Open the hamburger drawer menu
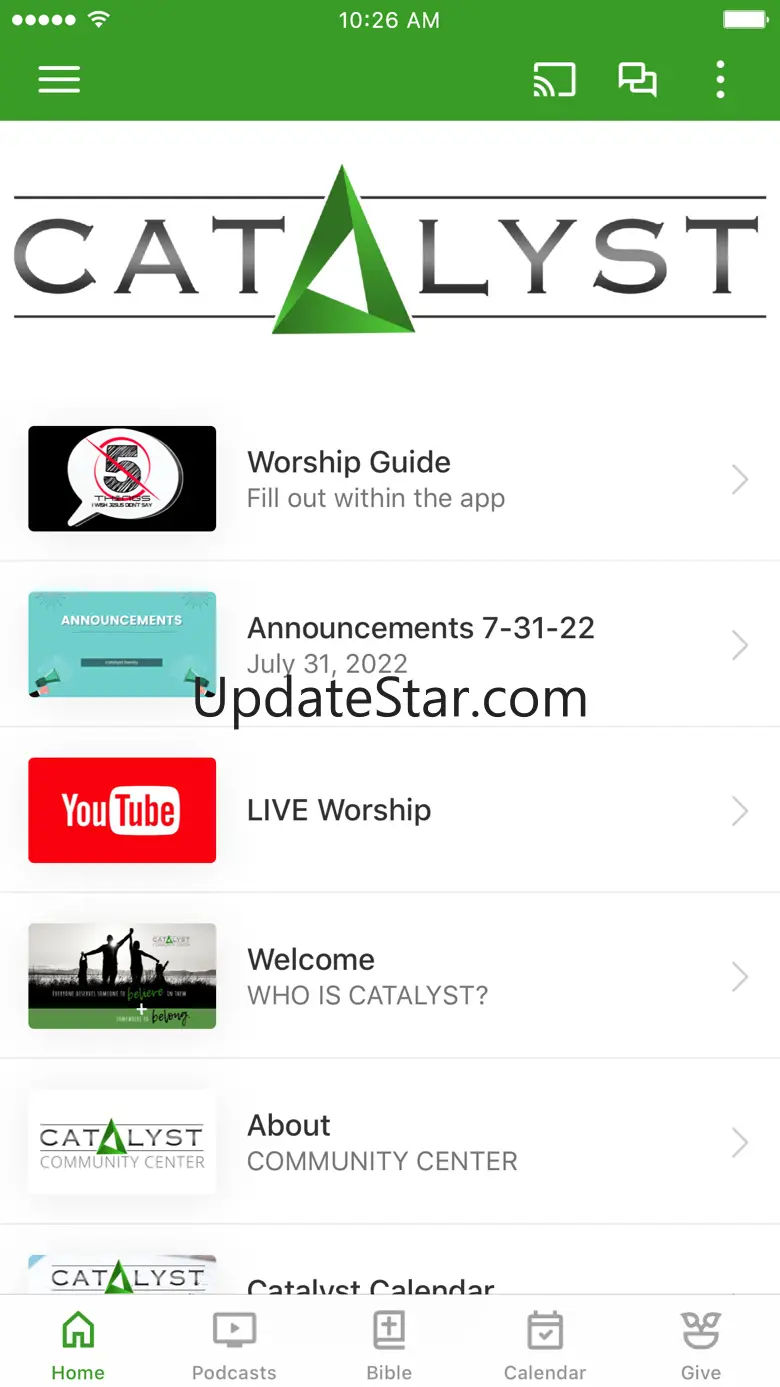Screen dimensions: 780x1387 (59, 80)
